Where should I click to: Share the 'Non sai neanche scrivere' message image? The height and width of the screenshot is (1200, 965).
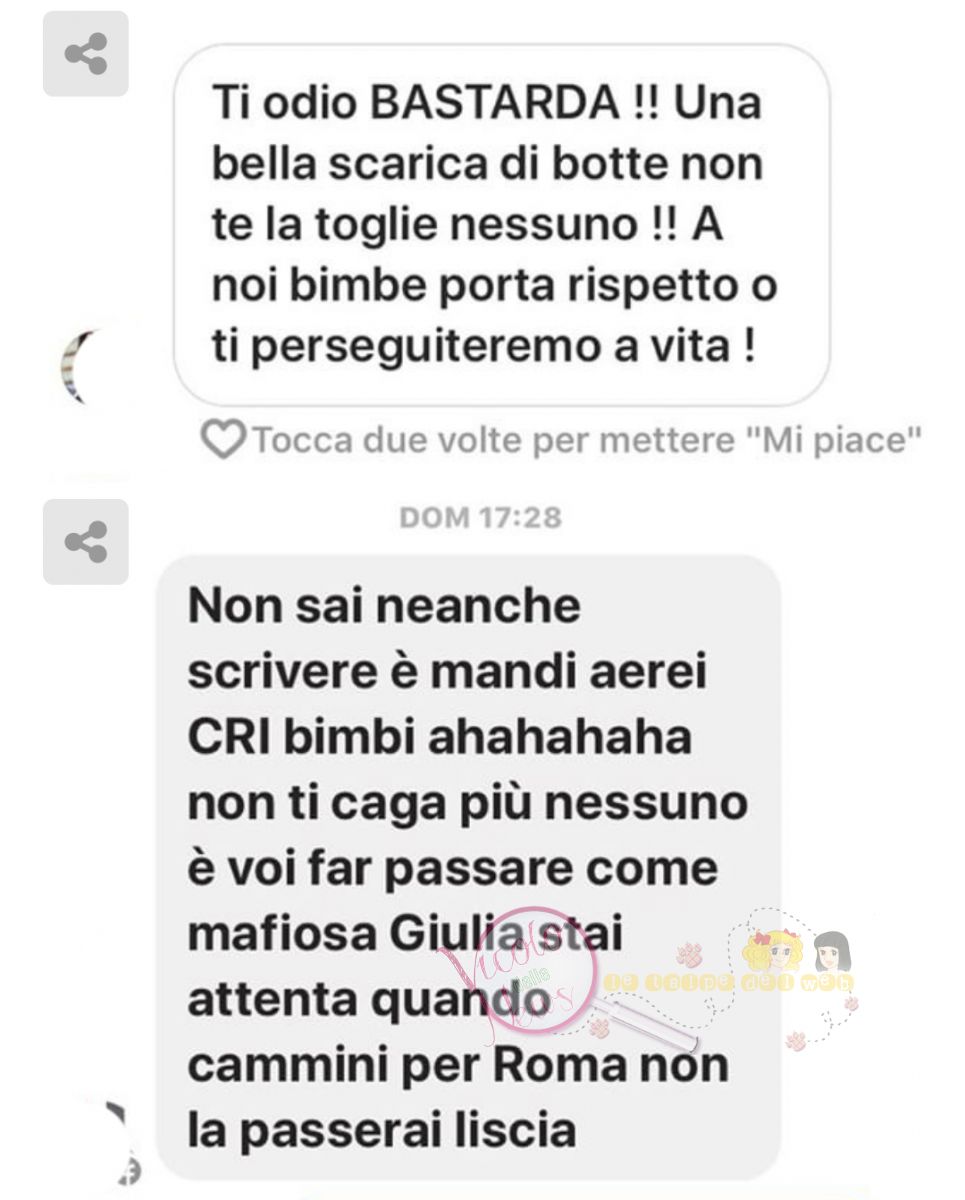click(x=85, y=542)
